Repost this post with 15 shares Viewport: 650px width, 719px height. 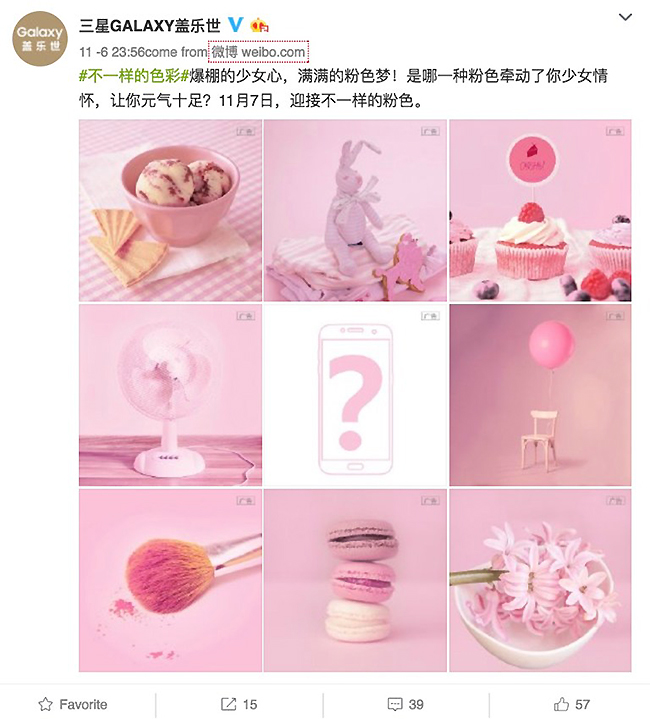point(238,704)
